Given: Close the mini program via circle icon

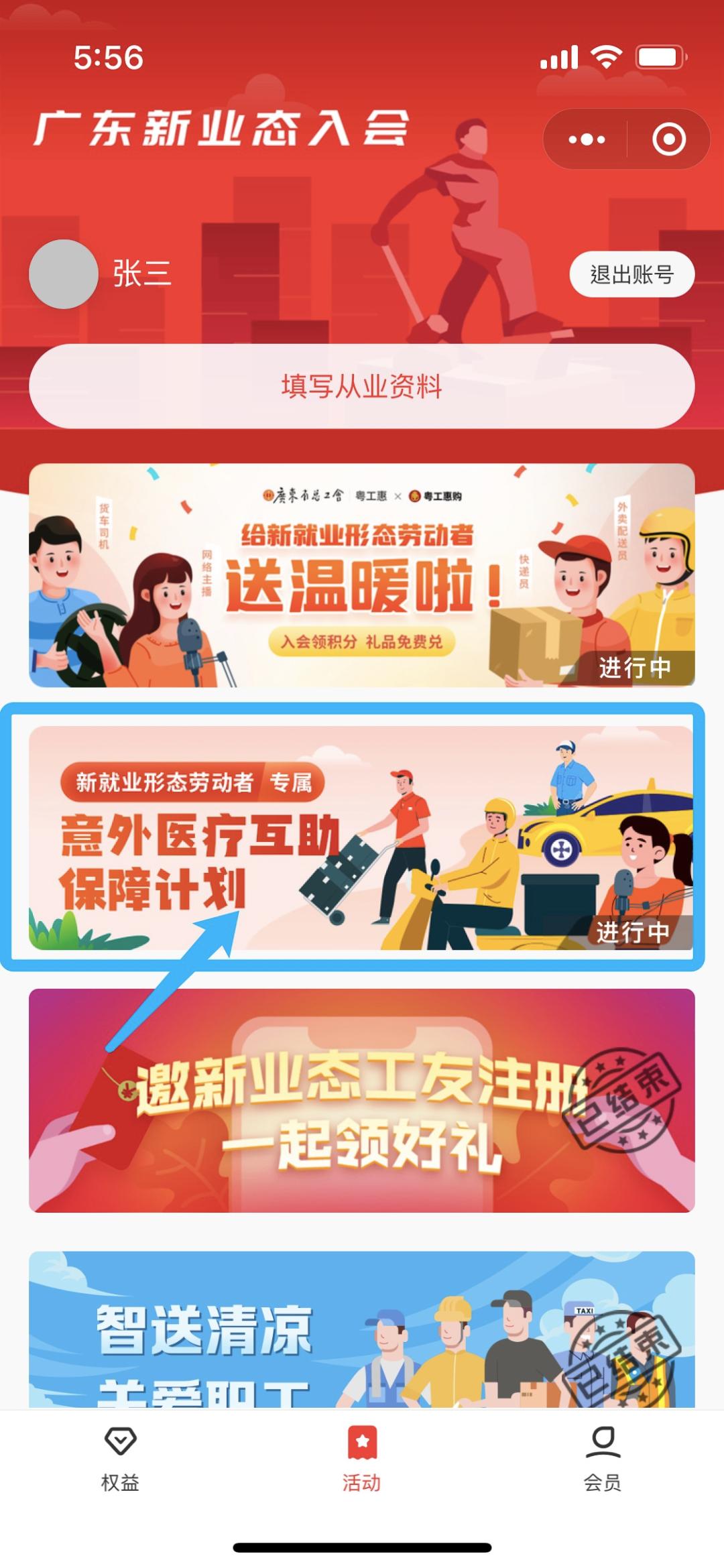Looking at the screenshot, I should click(668, 139).
